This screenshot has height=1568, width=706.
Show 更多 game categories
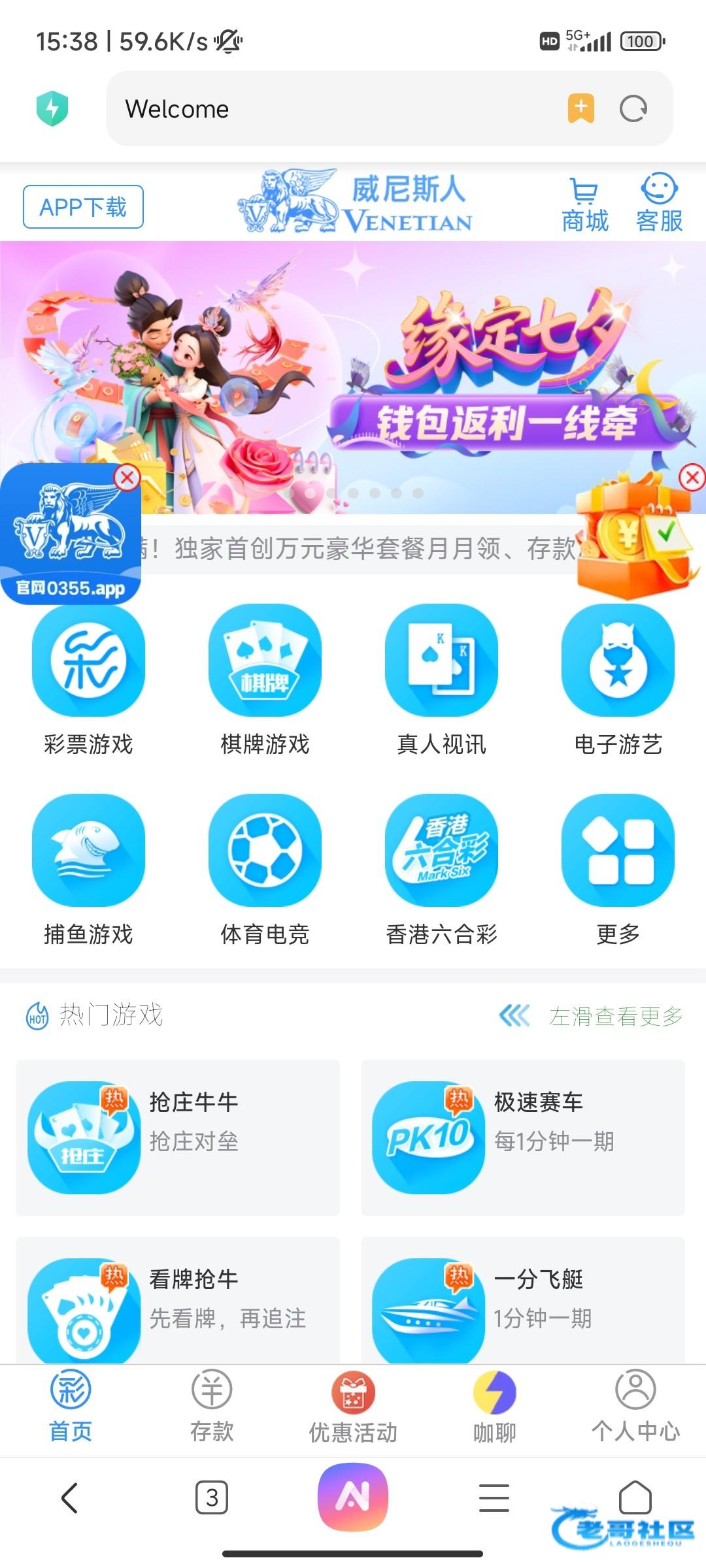tap(618, 869)
